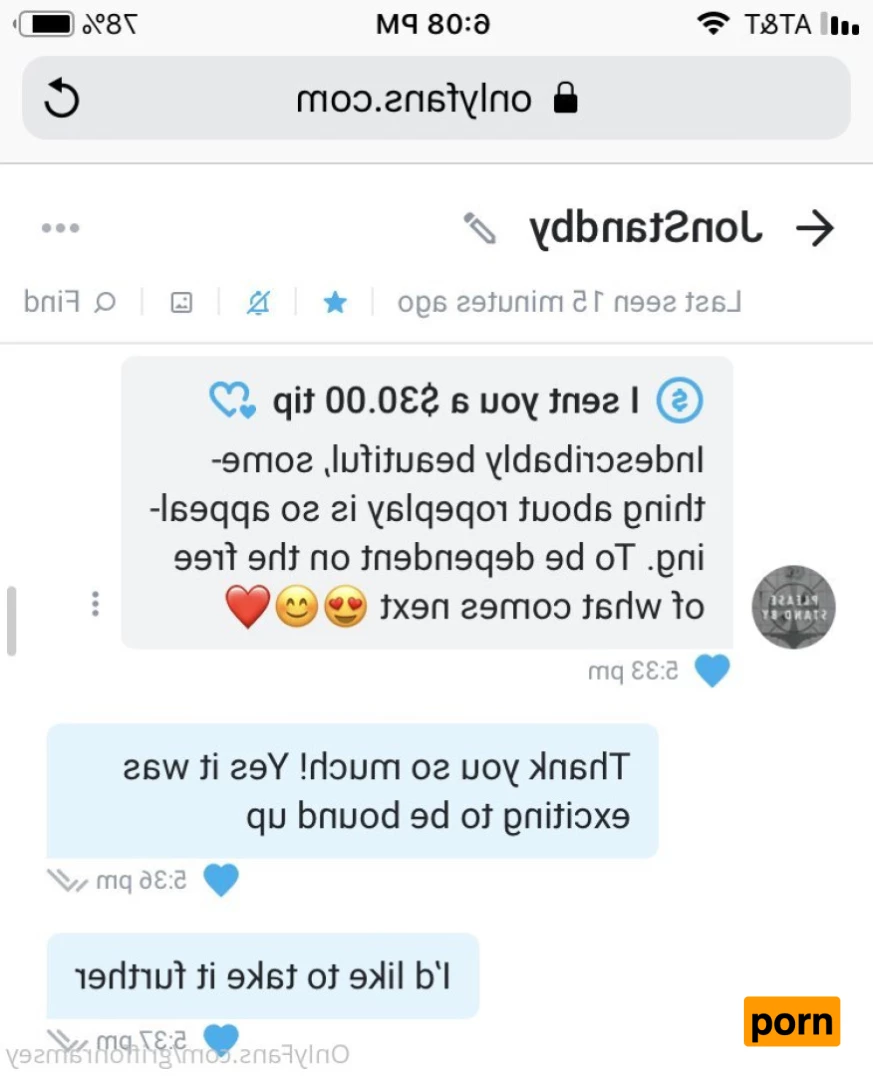Tap the onlyfans.com address bar

click(437, 99)
